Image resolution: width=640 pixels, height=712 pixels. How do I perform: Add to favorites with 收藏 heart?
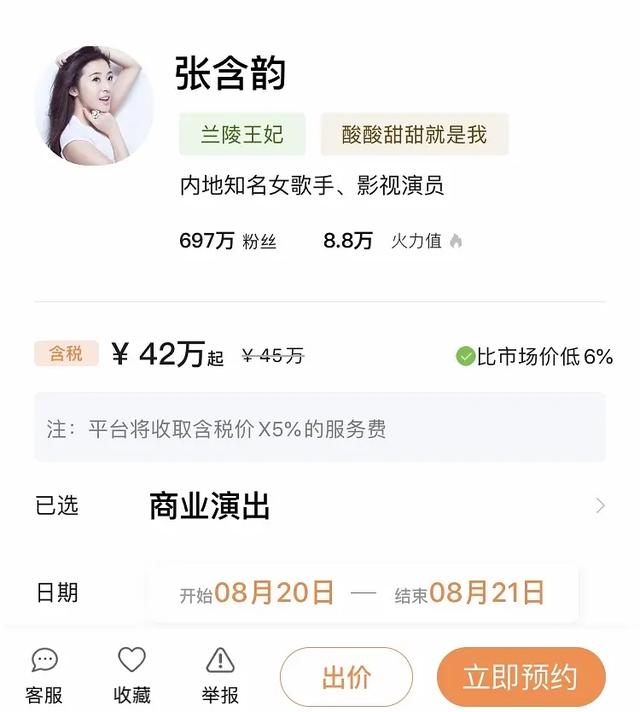pyautogui.click(x=132, y=675)
